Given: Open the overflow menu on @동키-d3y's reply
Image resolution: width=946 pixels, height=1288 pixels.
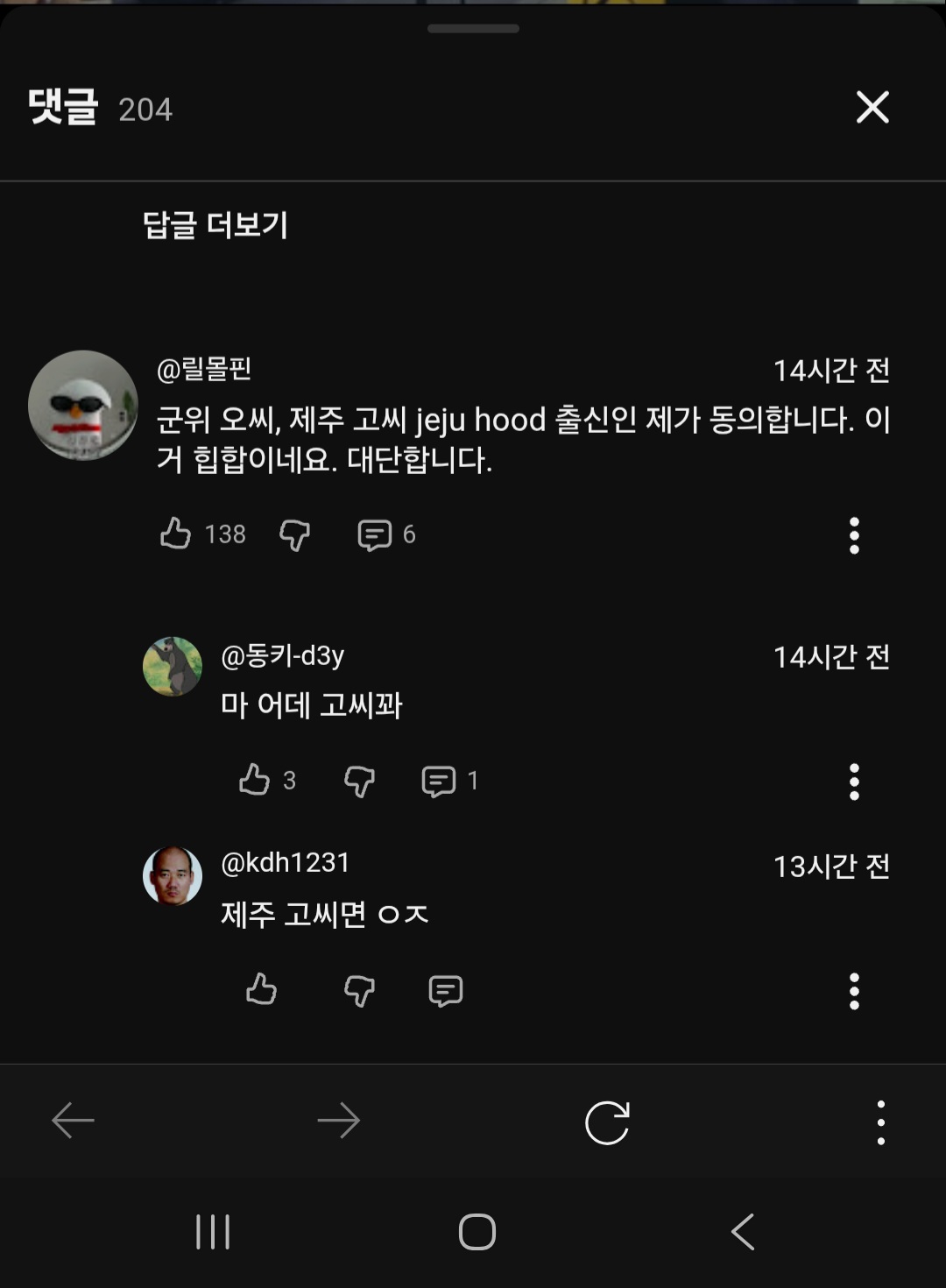Looking at the screenshot, I should tap(854, 782).
